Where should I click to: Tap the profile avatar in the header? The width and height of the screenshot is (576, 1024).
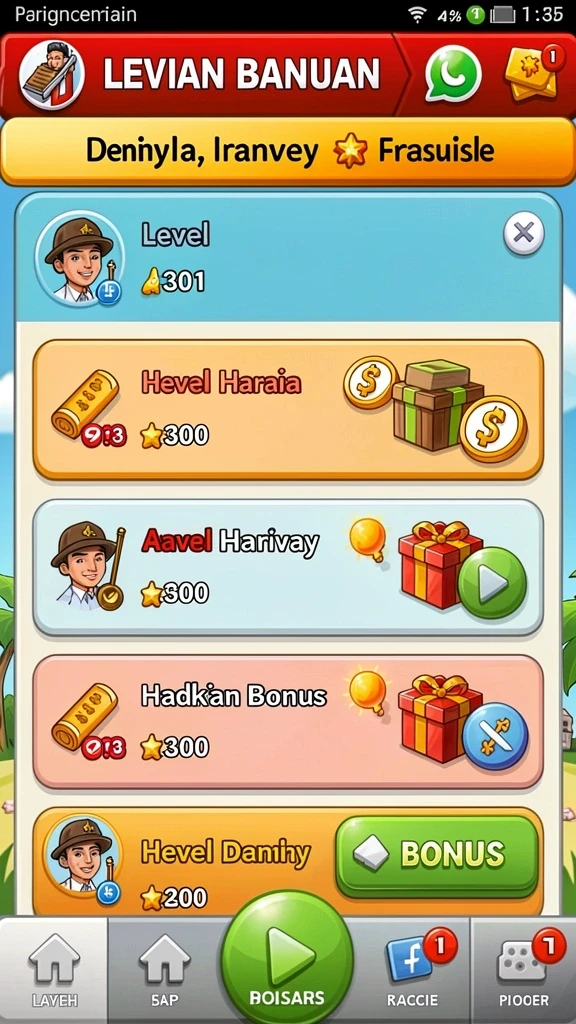tap(52, 75)
